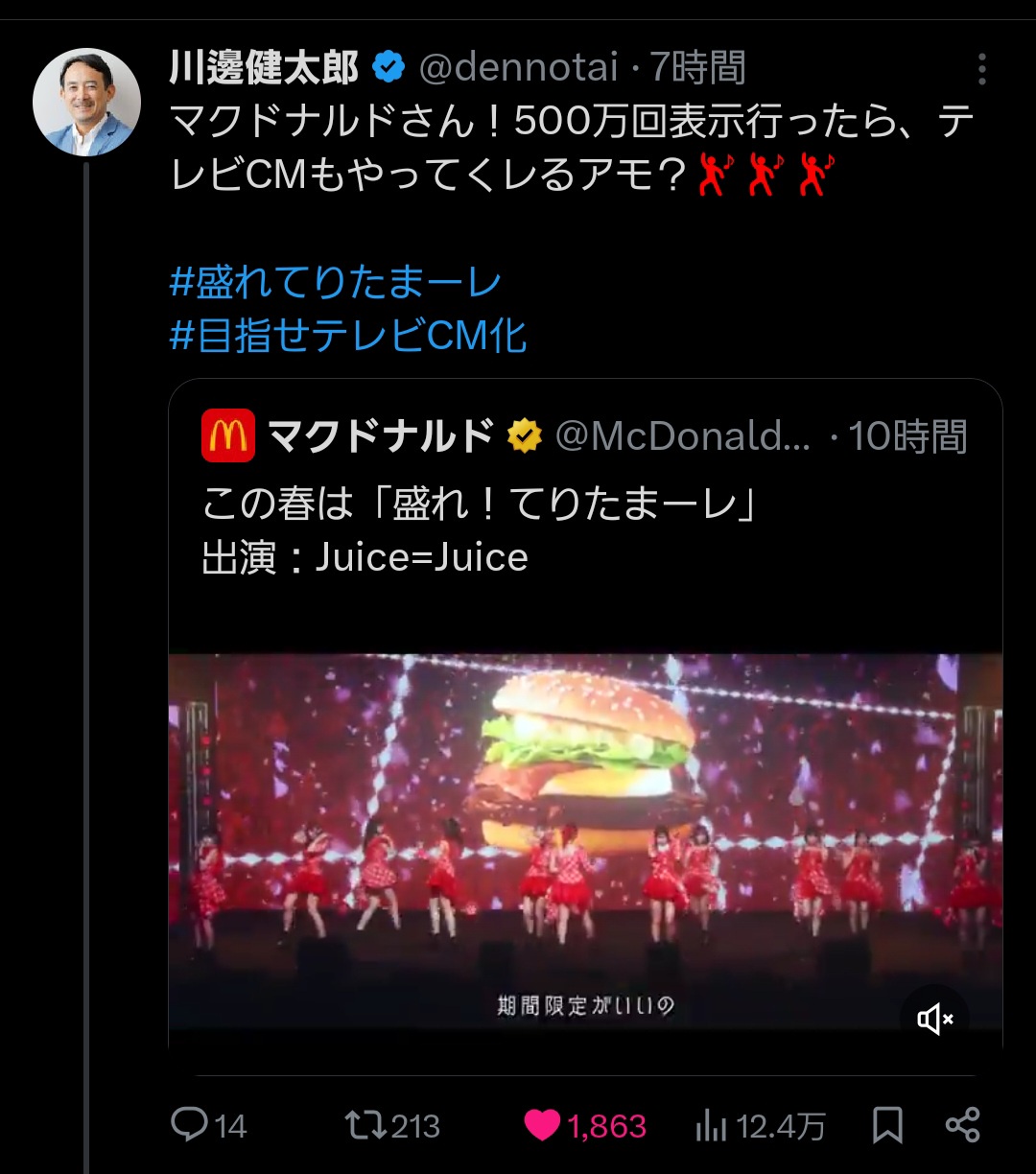The width and height of the screenshot is (1036, 1174).
Task: Share 川邊健太郎's post
Action: coord(962,1125)
